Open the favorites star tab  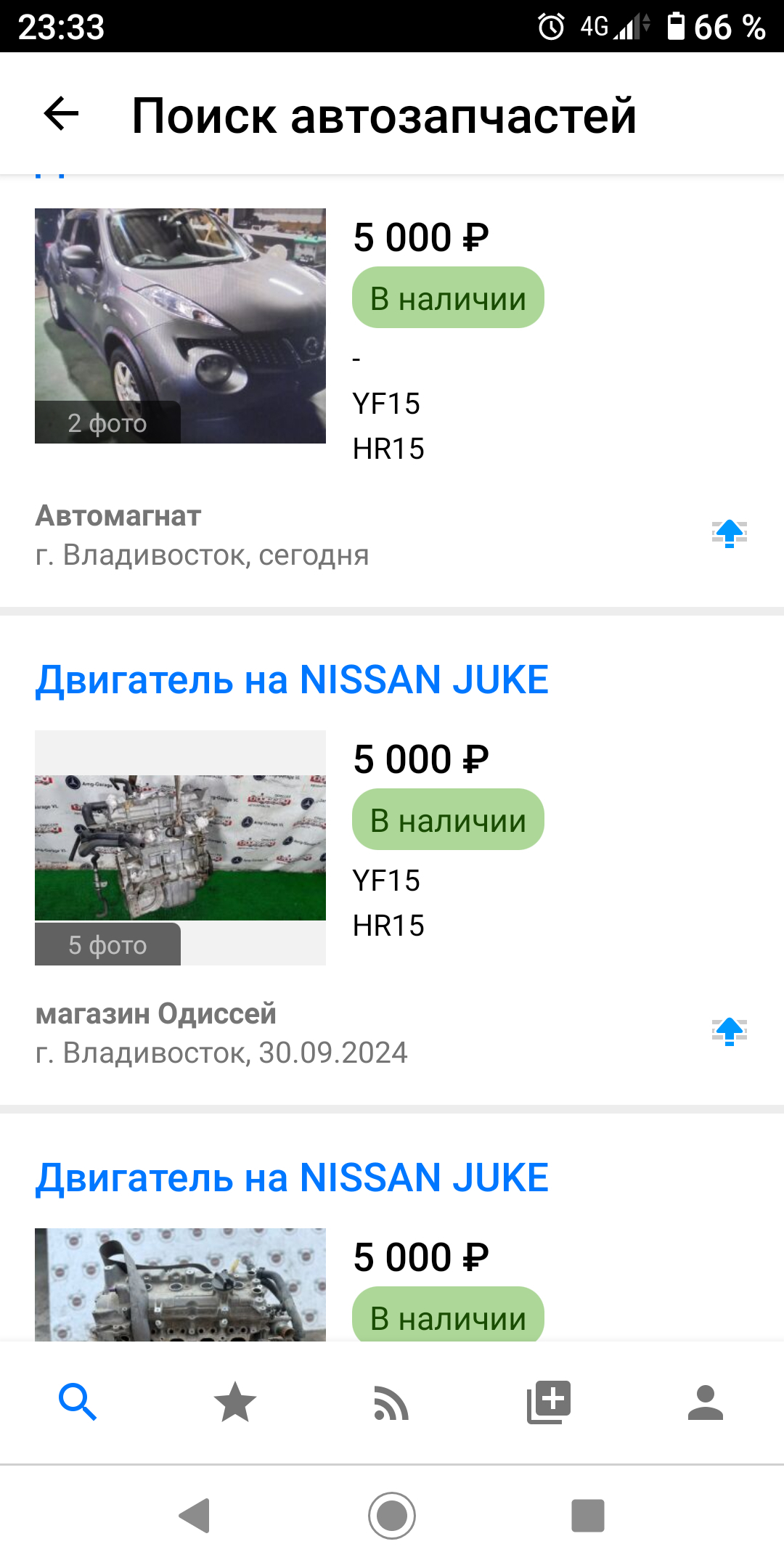coord(235,1402)
